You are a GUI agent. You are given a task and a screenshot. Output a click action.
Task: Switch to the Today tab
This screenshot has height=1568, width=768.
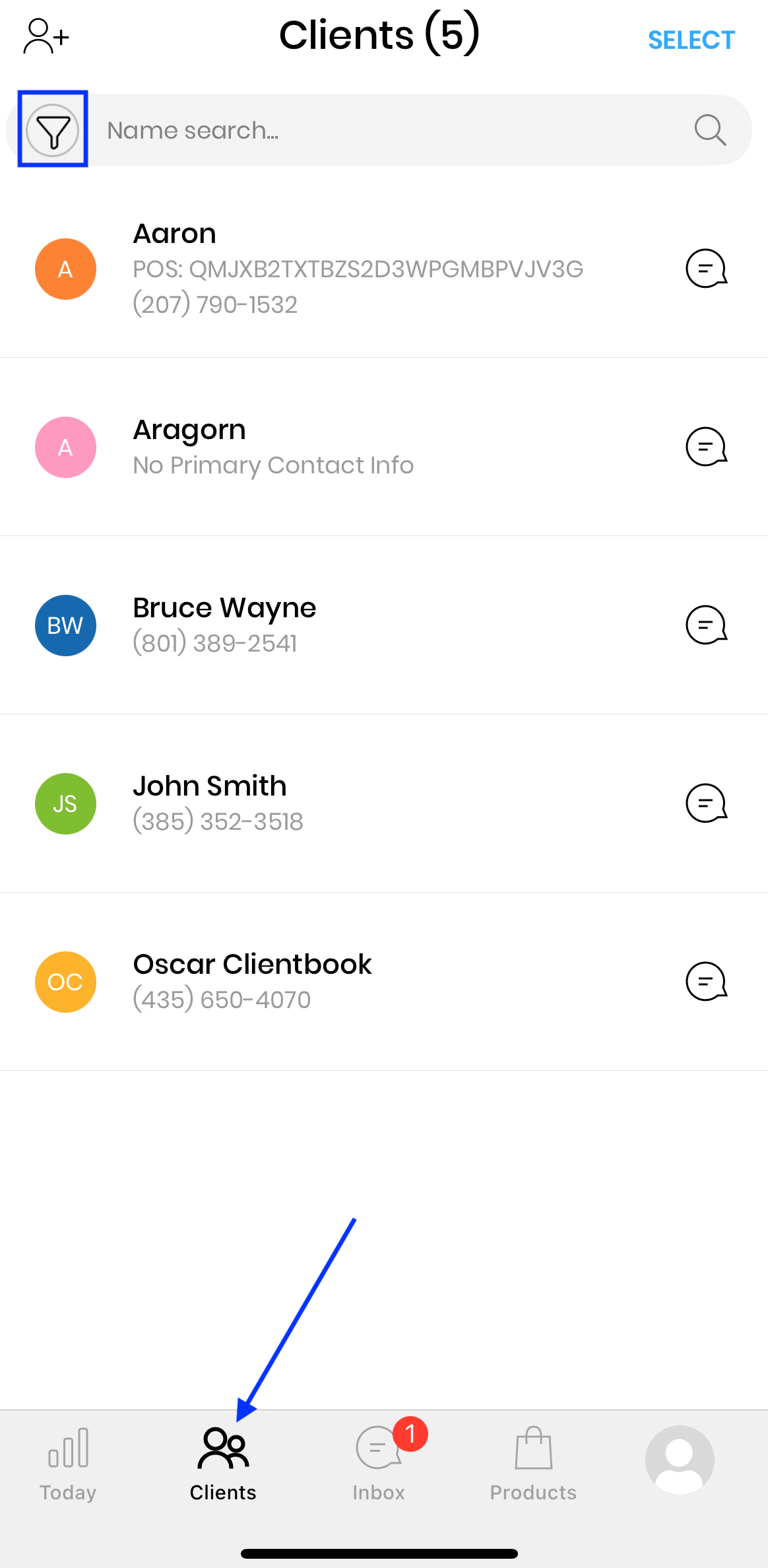click(68, 1464)
